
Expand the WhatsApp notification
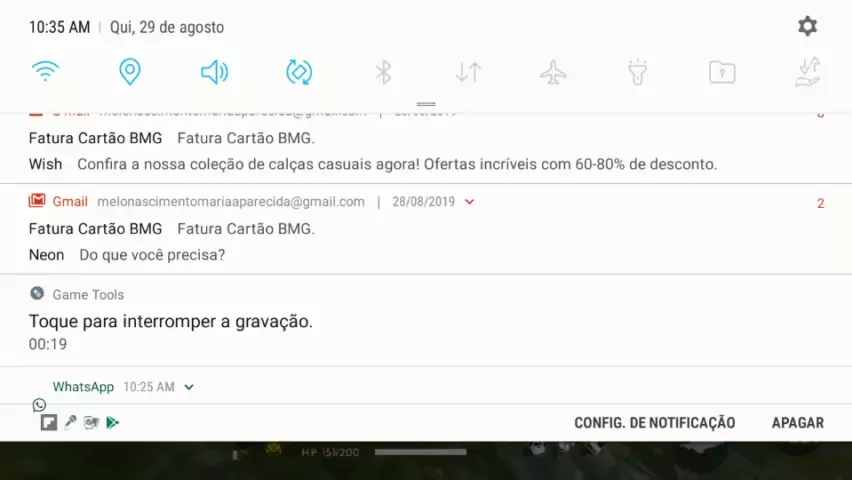pos(189,387)
